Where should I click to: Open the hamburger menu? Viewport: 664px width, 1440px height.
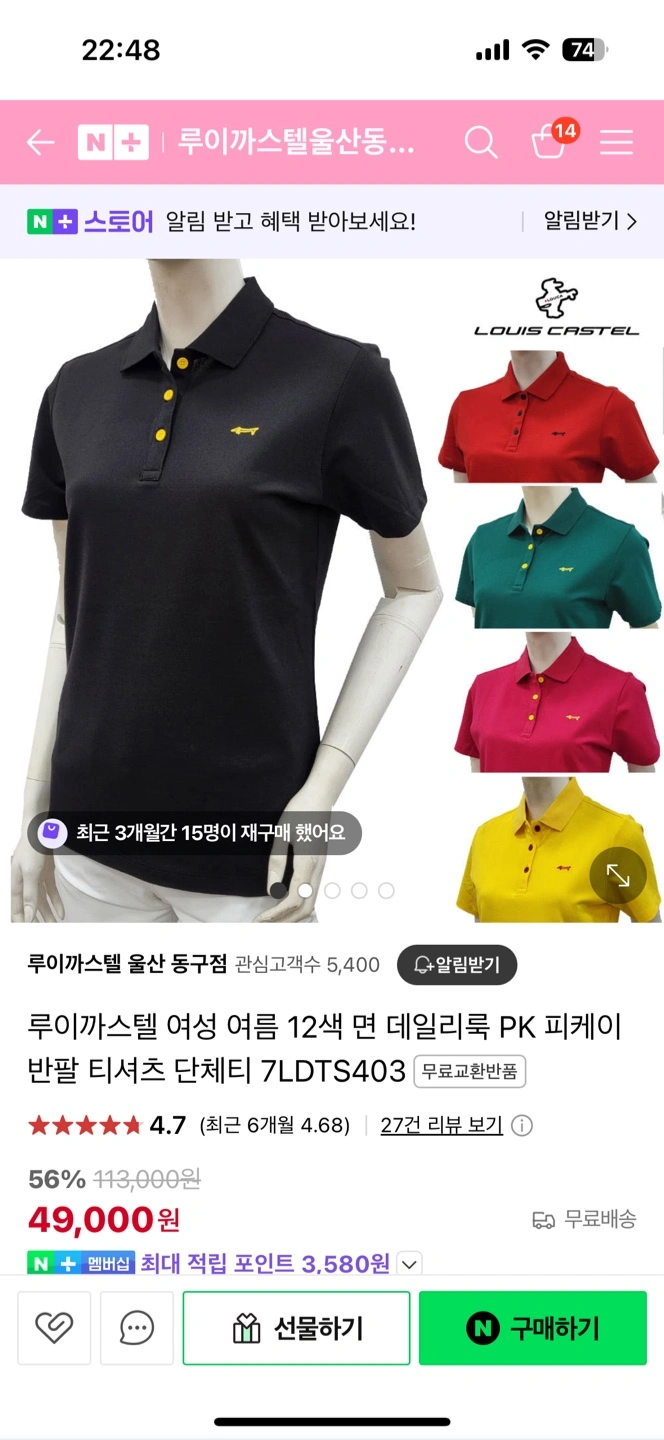[616, 143]
